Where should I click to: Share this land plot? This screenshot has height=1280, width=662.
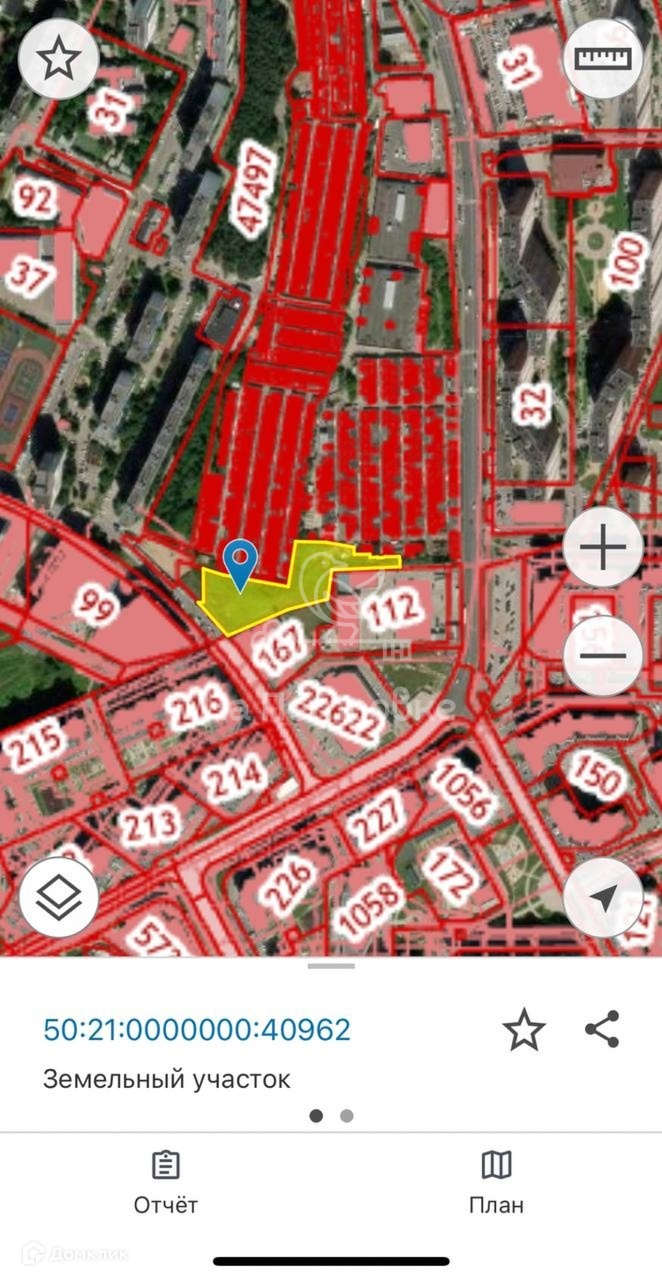click(602, 1029)
